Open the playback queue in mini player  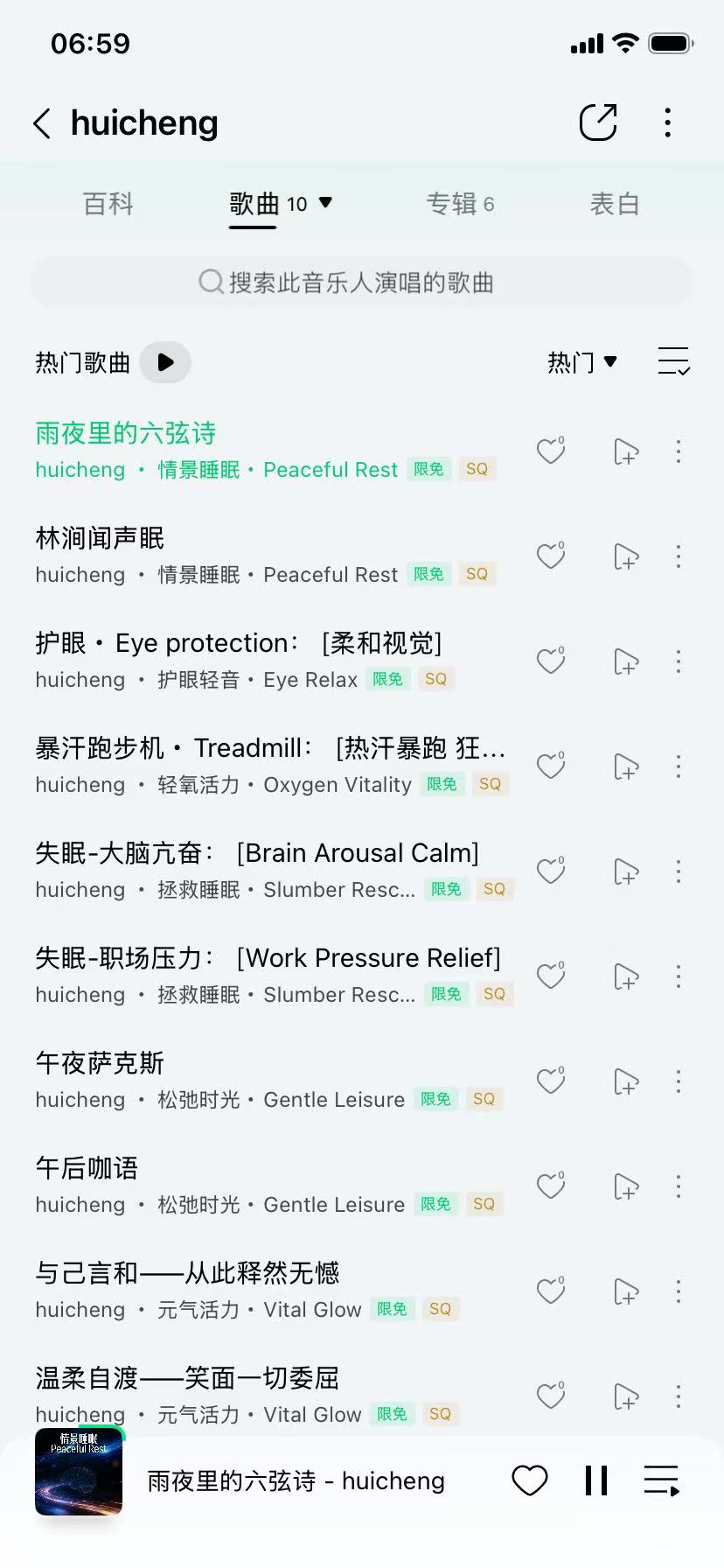[662, 1480]
